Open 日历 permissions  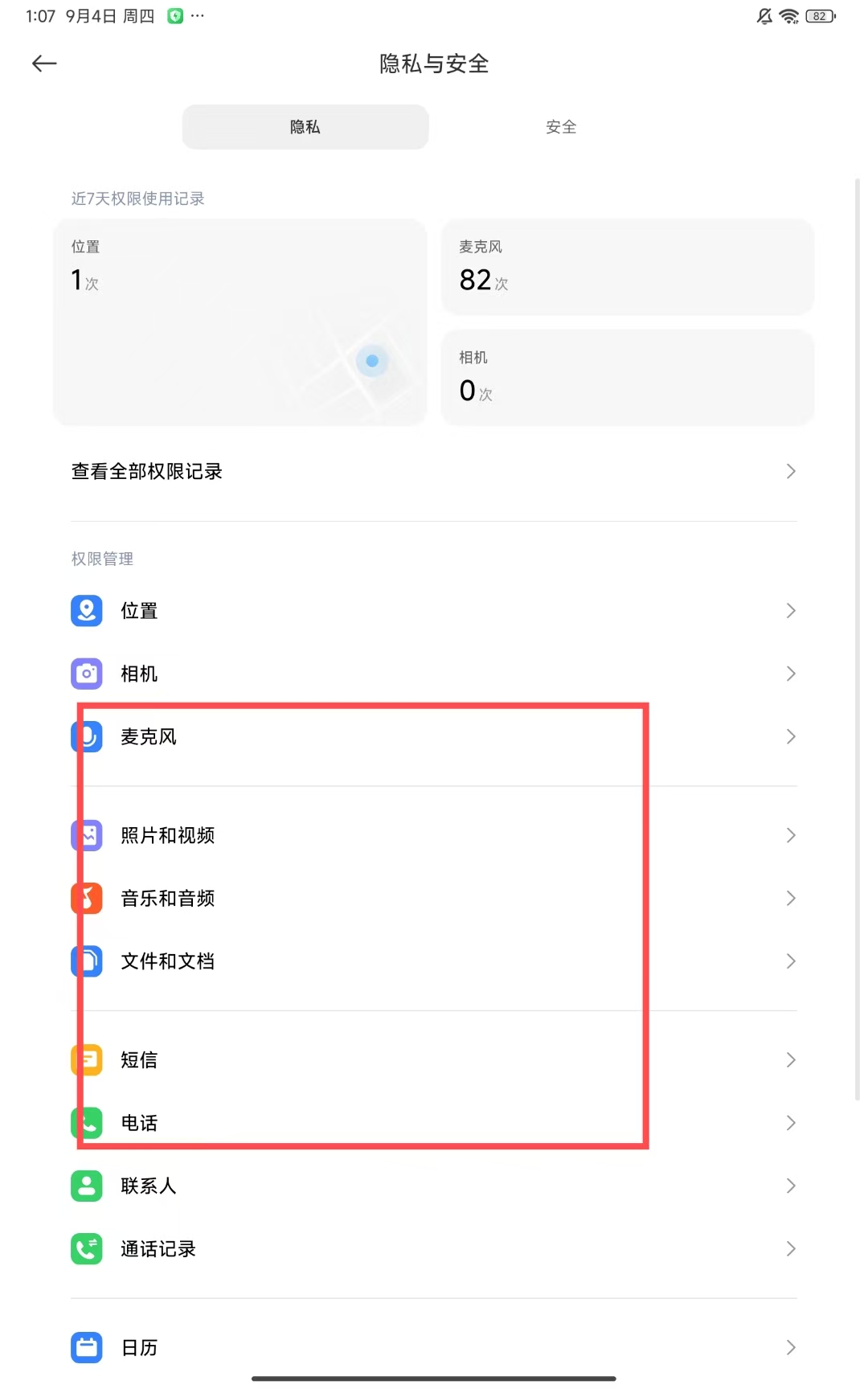tap(434, 1347)
